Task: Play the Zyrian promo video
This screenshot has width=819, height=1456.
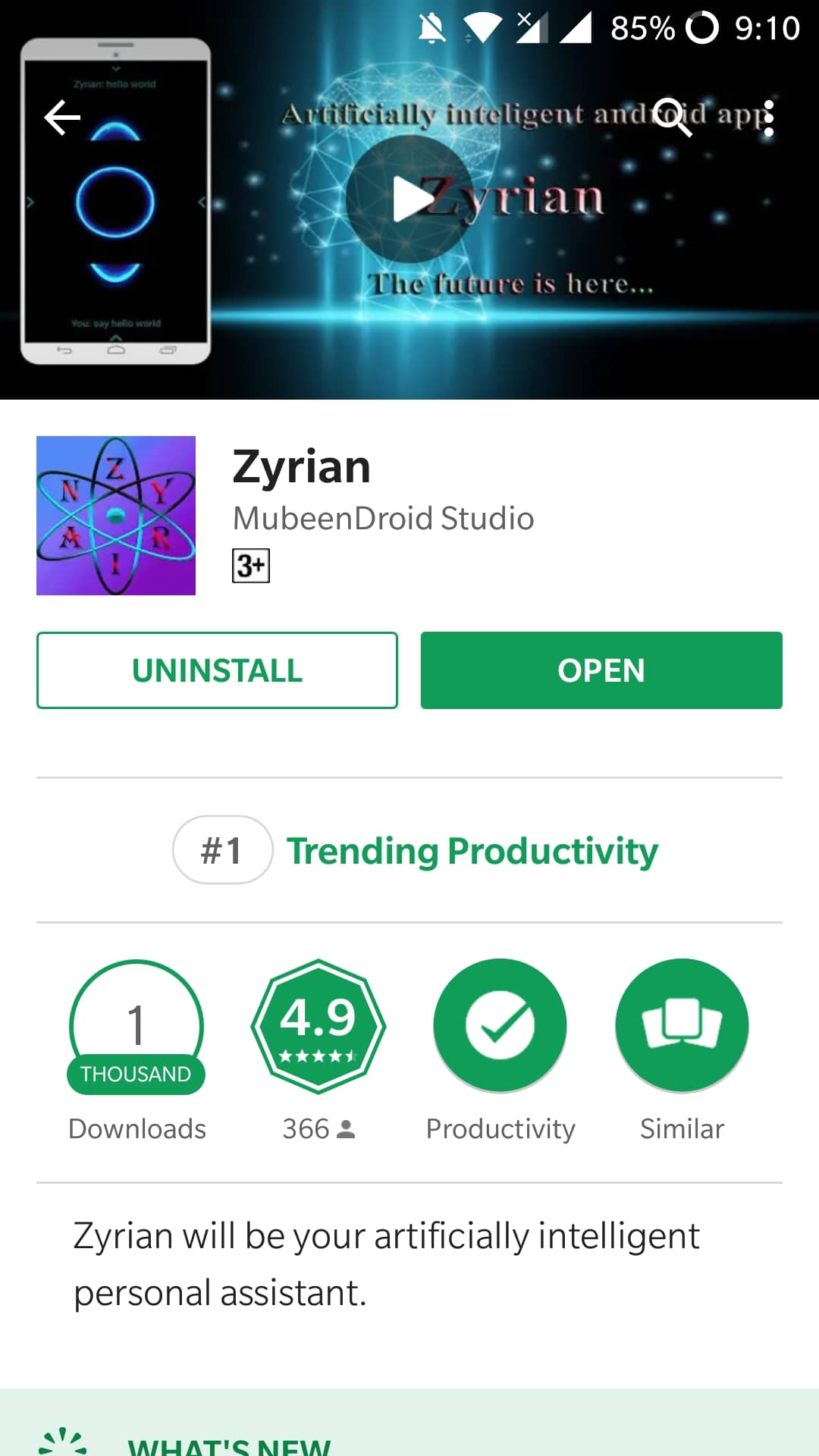Action: pos(409,199)
